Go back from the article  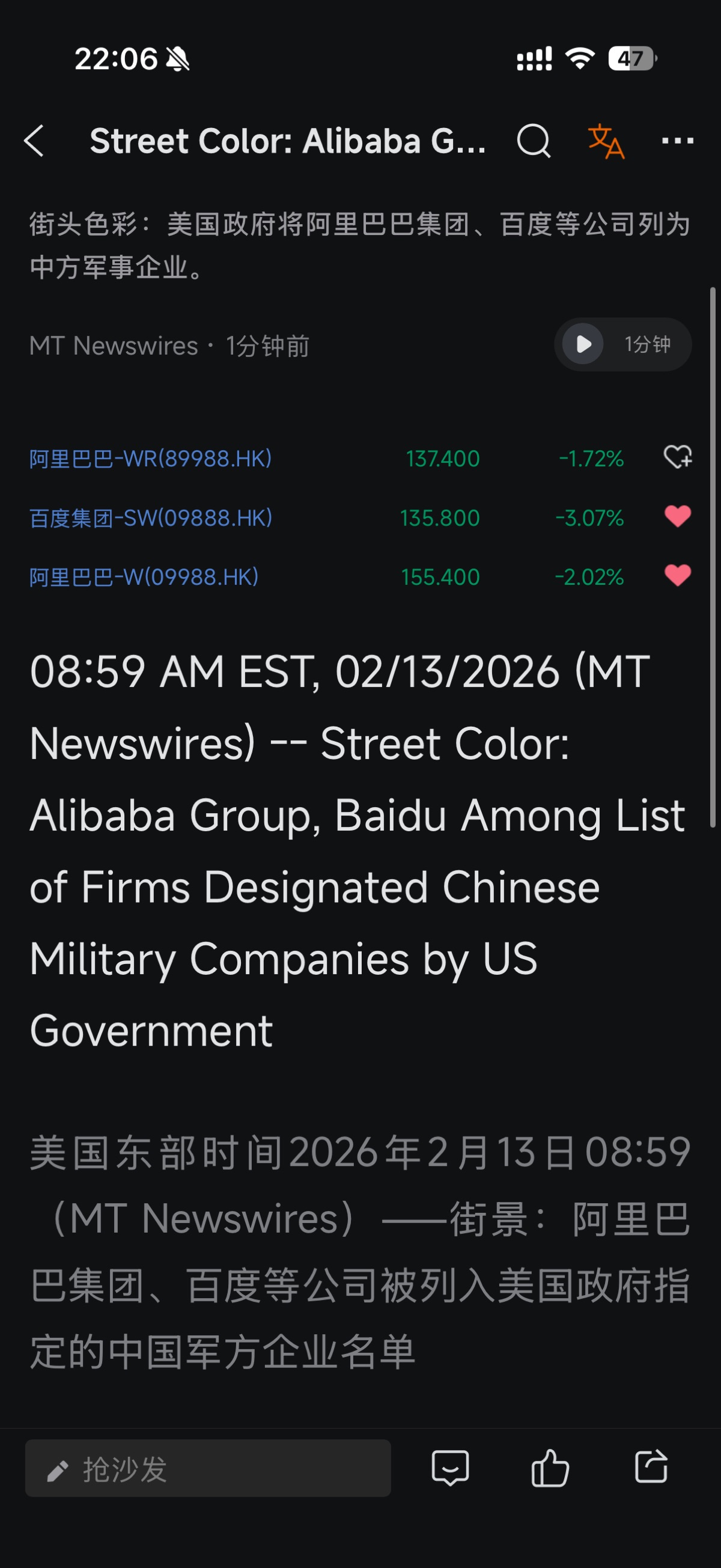click(34, 141)
